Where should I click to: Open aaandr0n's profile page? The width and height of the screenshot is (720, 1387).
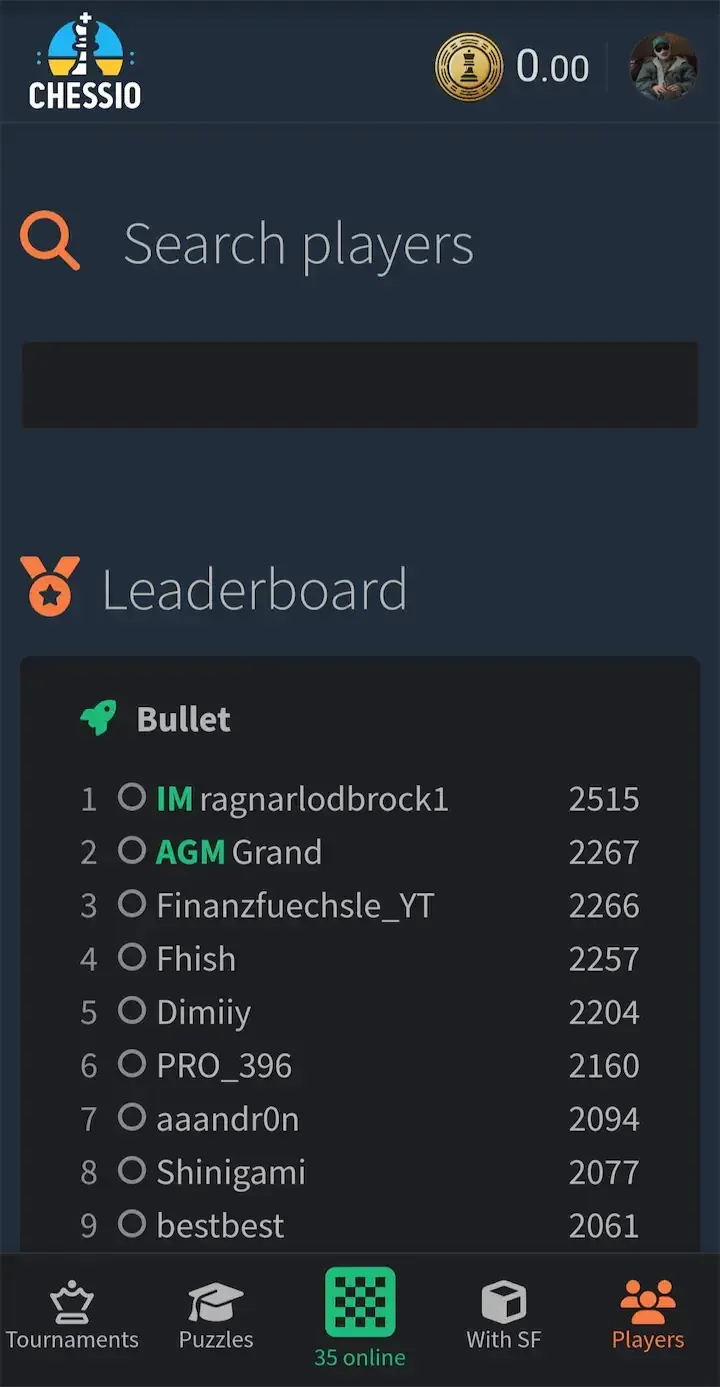pos(227,1119)
